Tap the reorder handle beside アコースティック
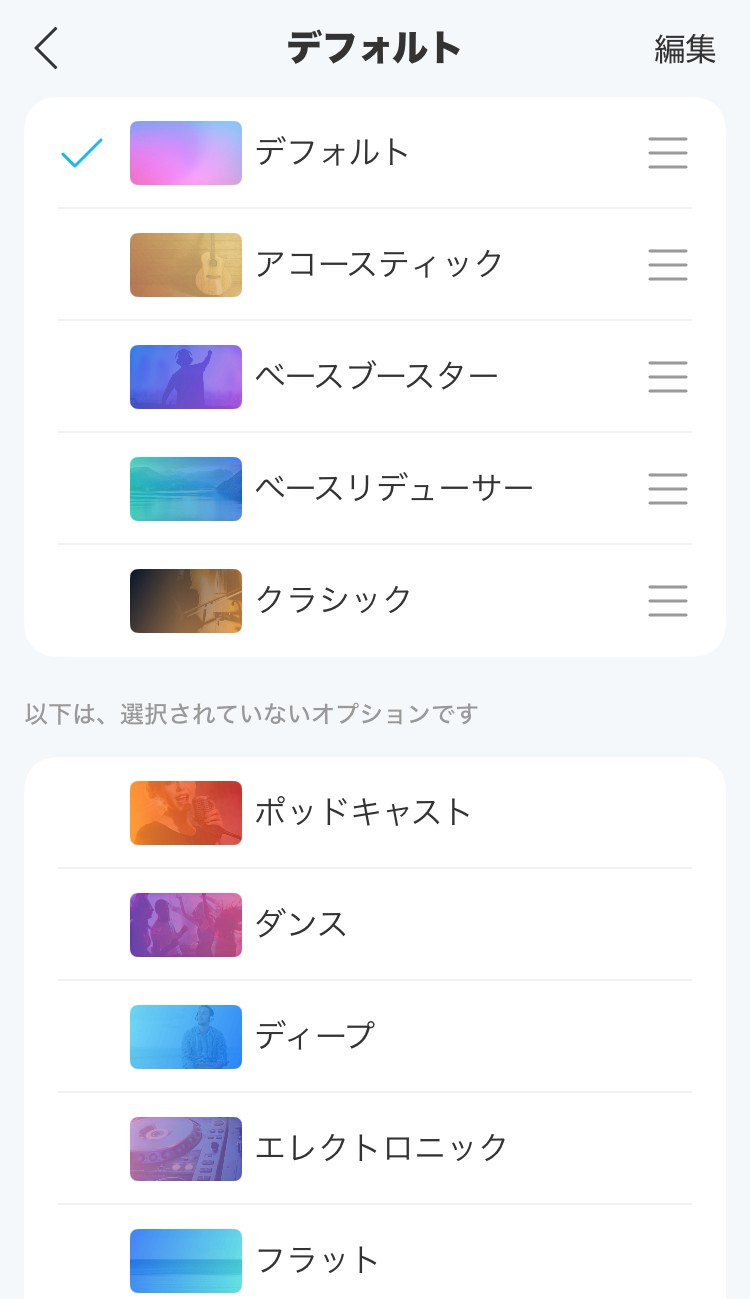Image resolution: width=750 pixels, height=1299 pixels. tap(668, 265)
